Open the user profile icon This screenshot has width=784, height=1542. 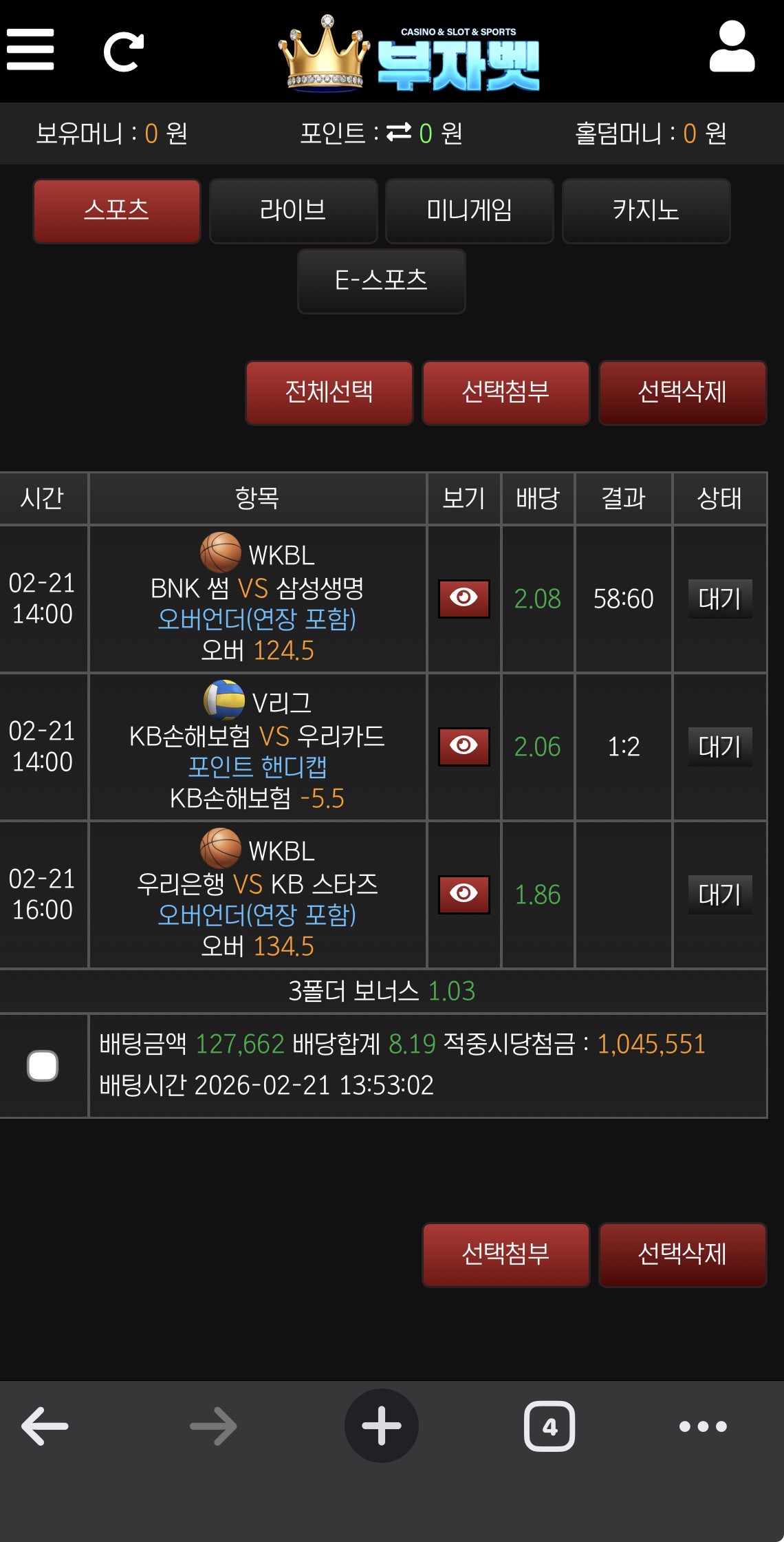click(x=732, y=46)
